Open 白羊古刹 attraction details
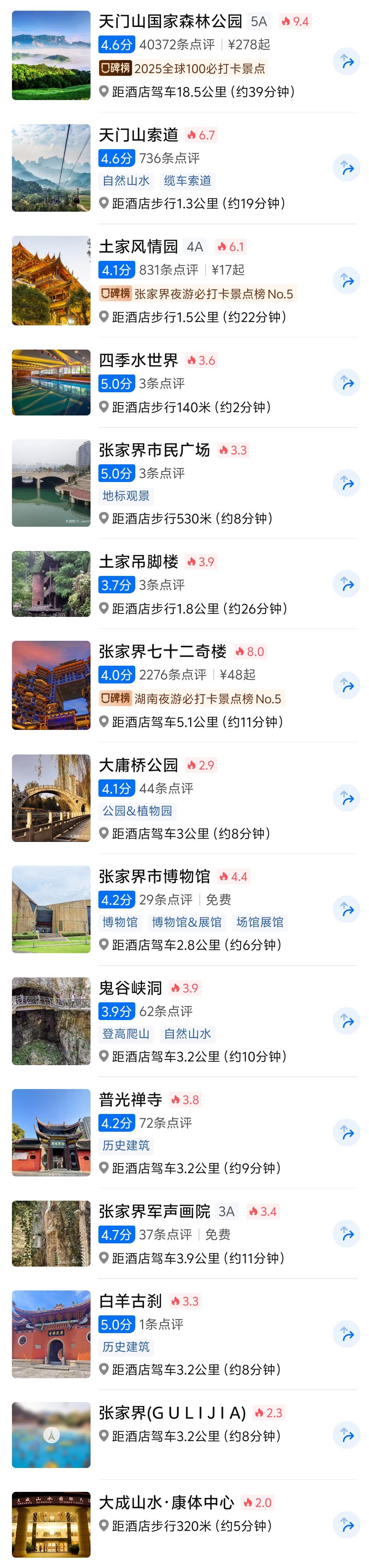 tap(130, 1301)
